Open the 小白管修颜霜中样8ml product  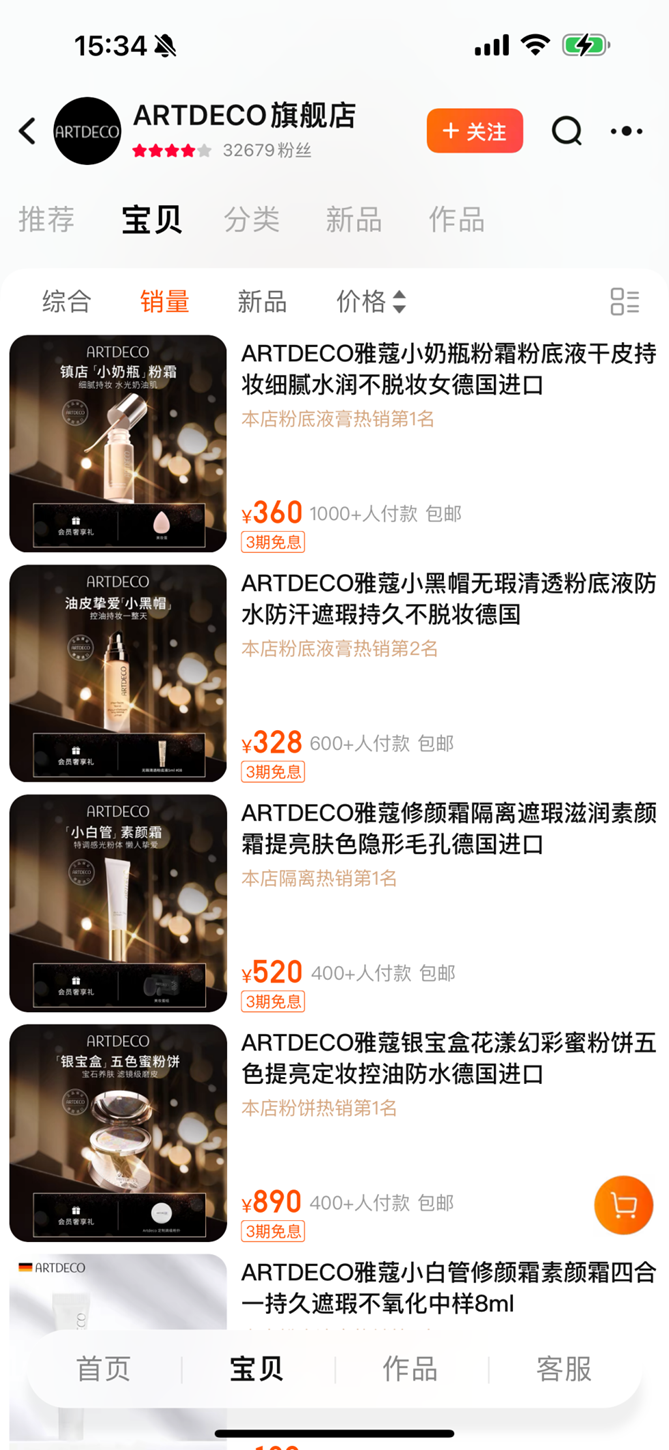coord(448,1288)
